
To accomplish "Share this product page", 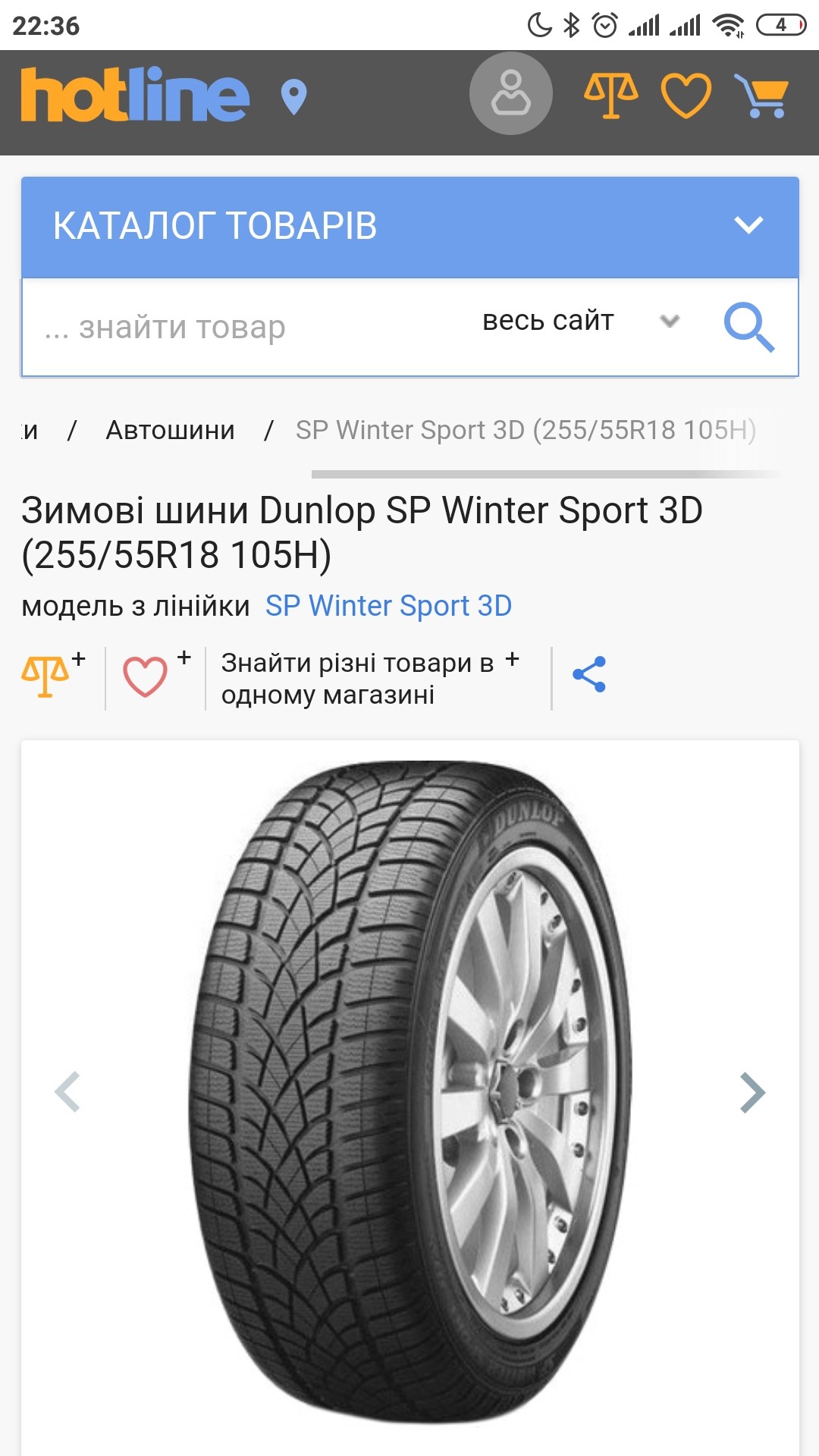I will pos(589,674).
